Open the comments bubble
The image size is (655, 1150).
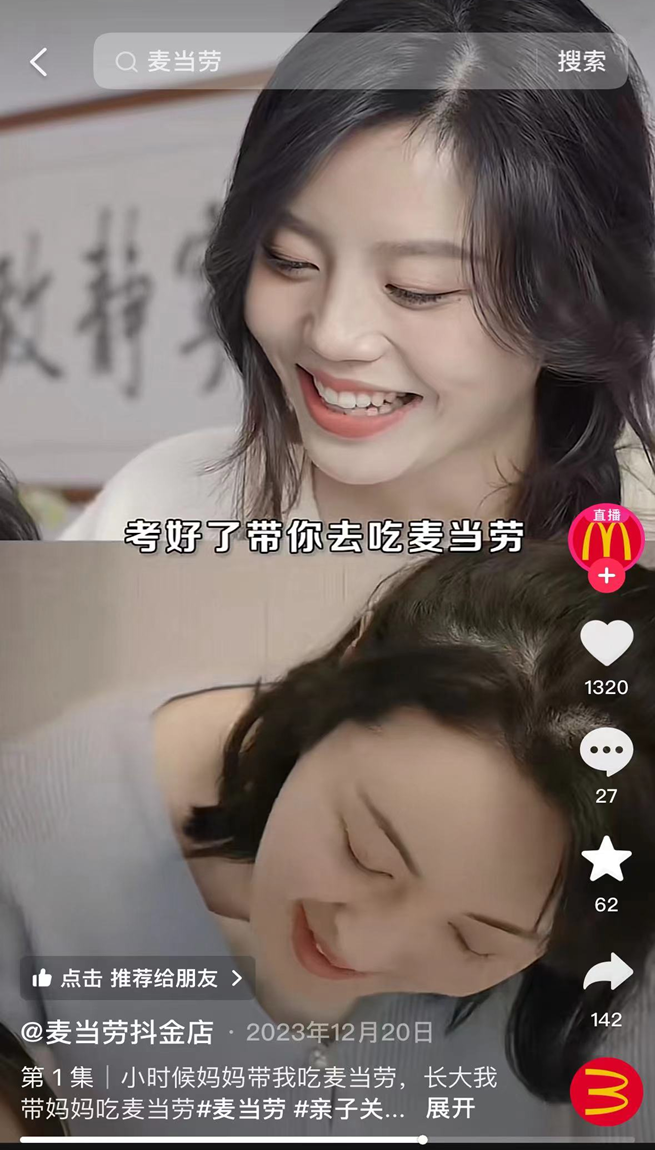tap(607, 752)
